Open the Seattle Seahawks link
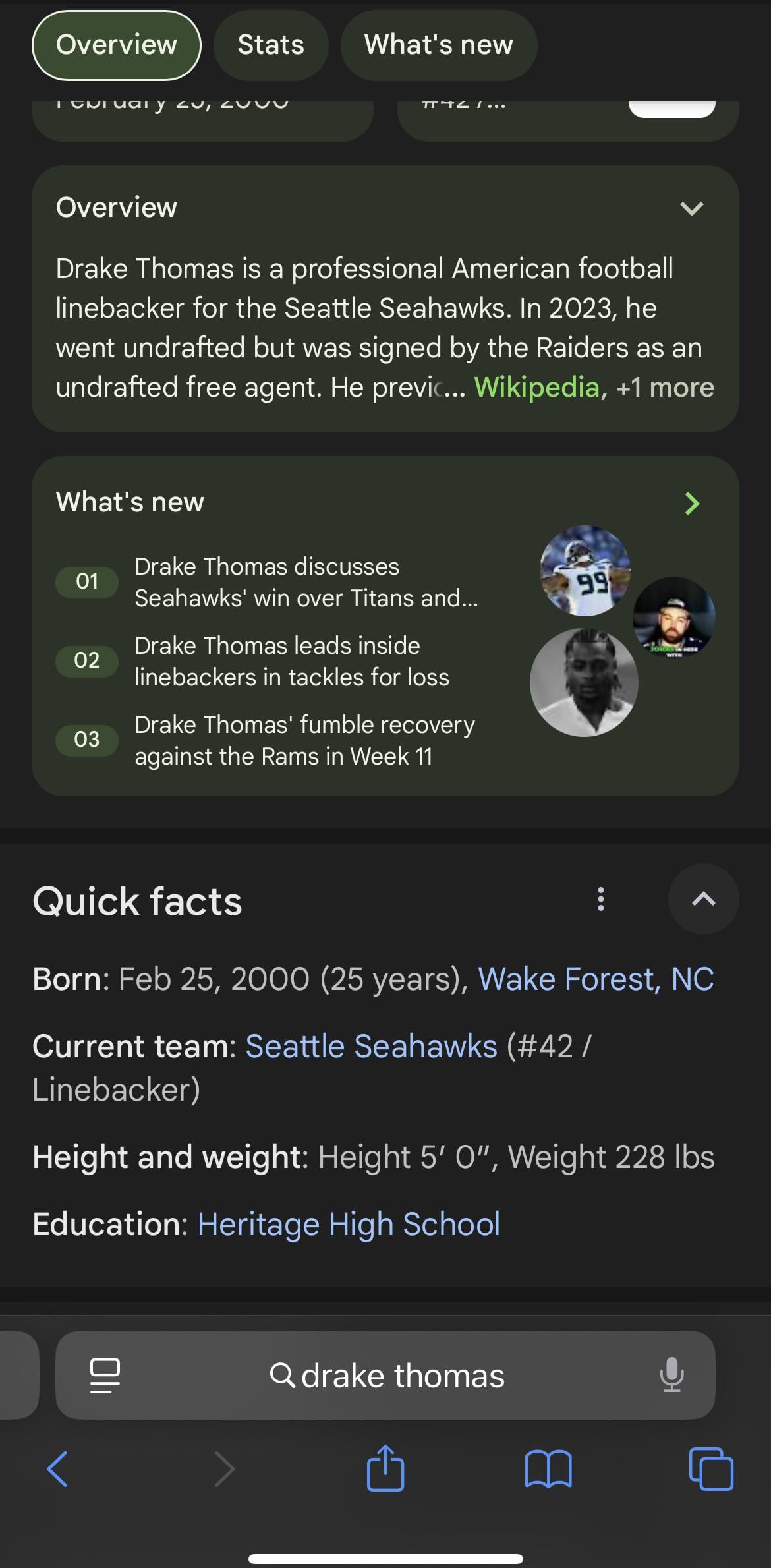This screenshot has width=771, height=1568. [x=371, y=1046]
